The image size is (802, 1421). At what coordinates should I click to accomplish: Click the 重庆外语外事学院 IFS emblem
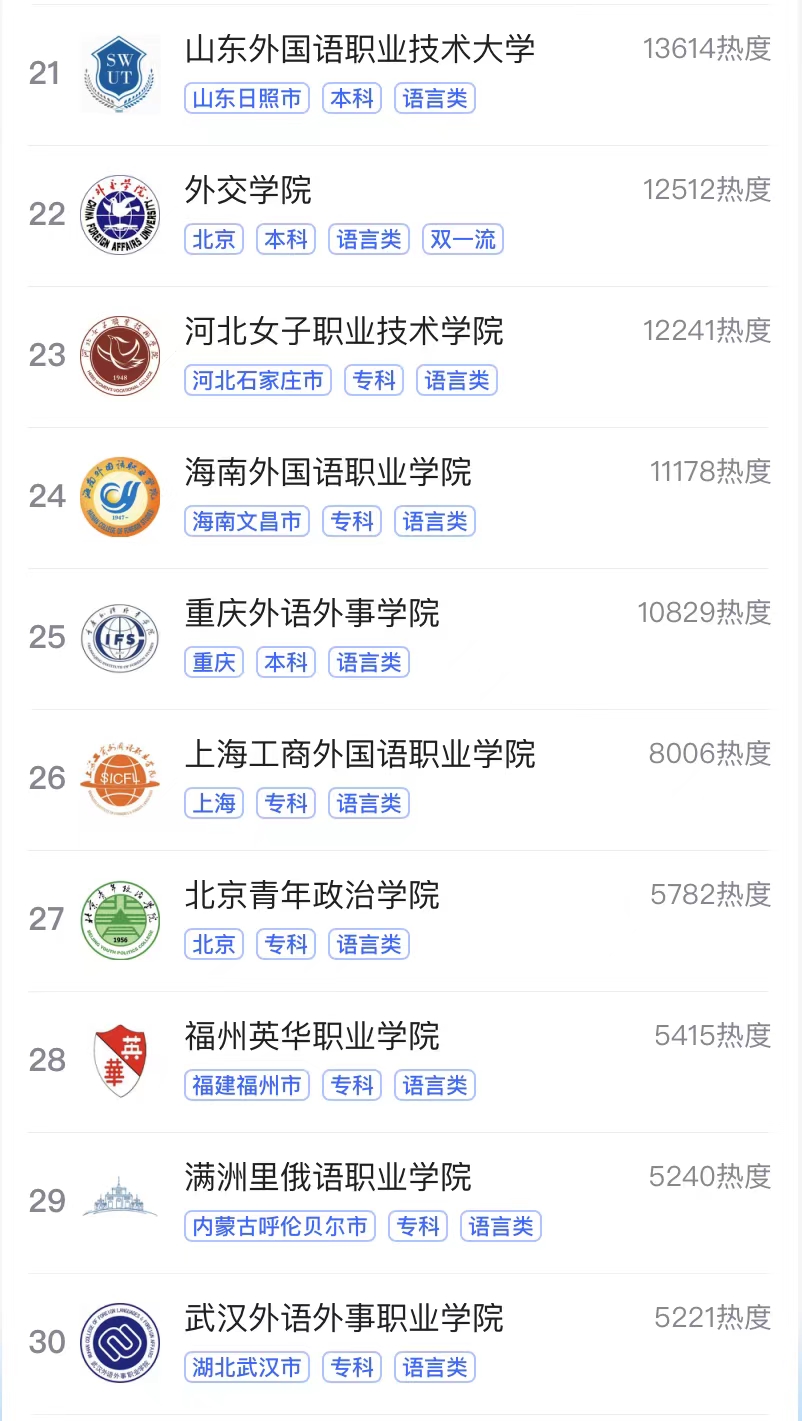[120, 637]
